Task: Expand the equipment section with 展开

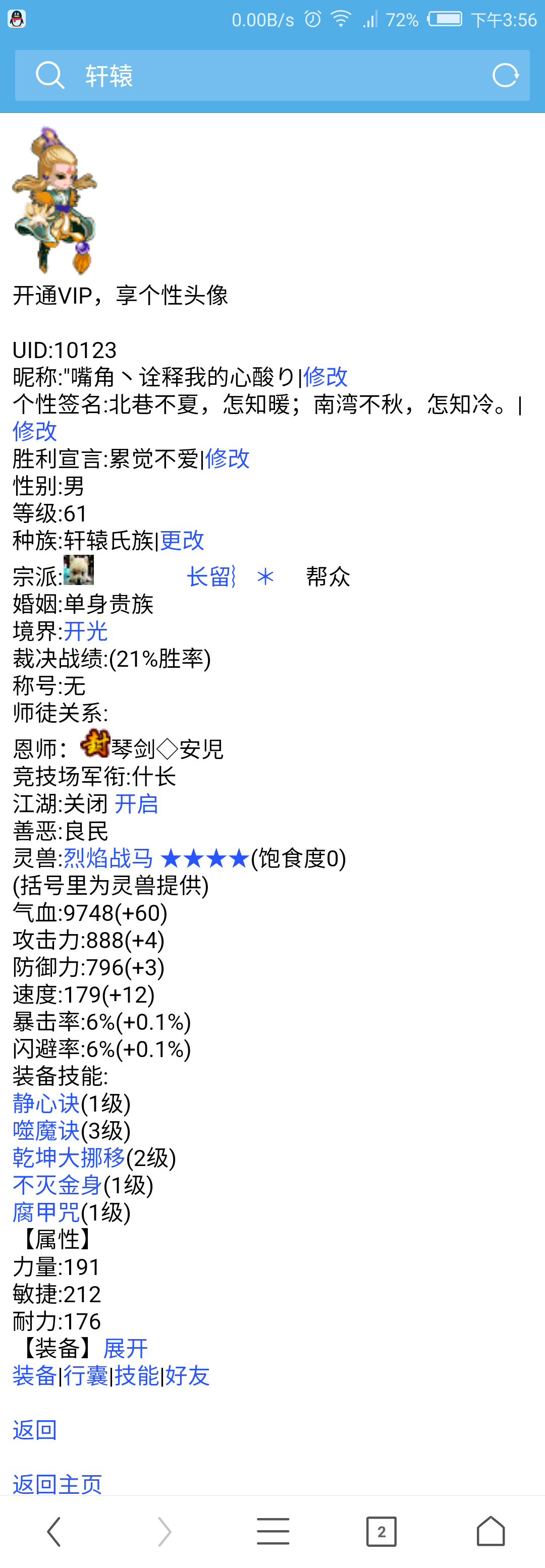Action: coord(126,1348)
